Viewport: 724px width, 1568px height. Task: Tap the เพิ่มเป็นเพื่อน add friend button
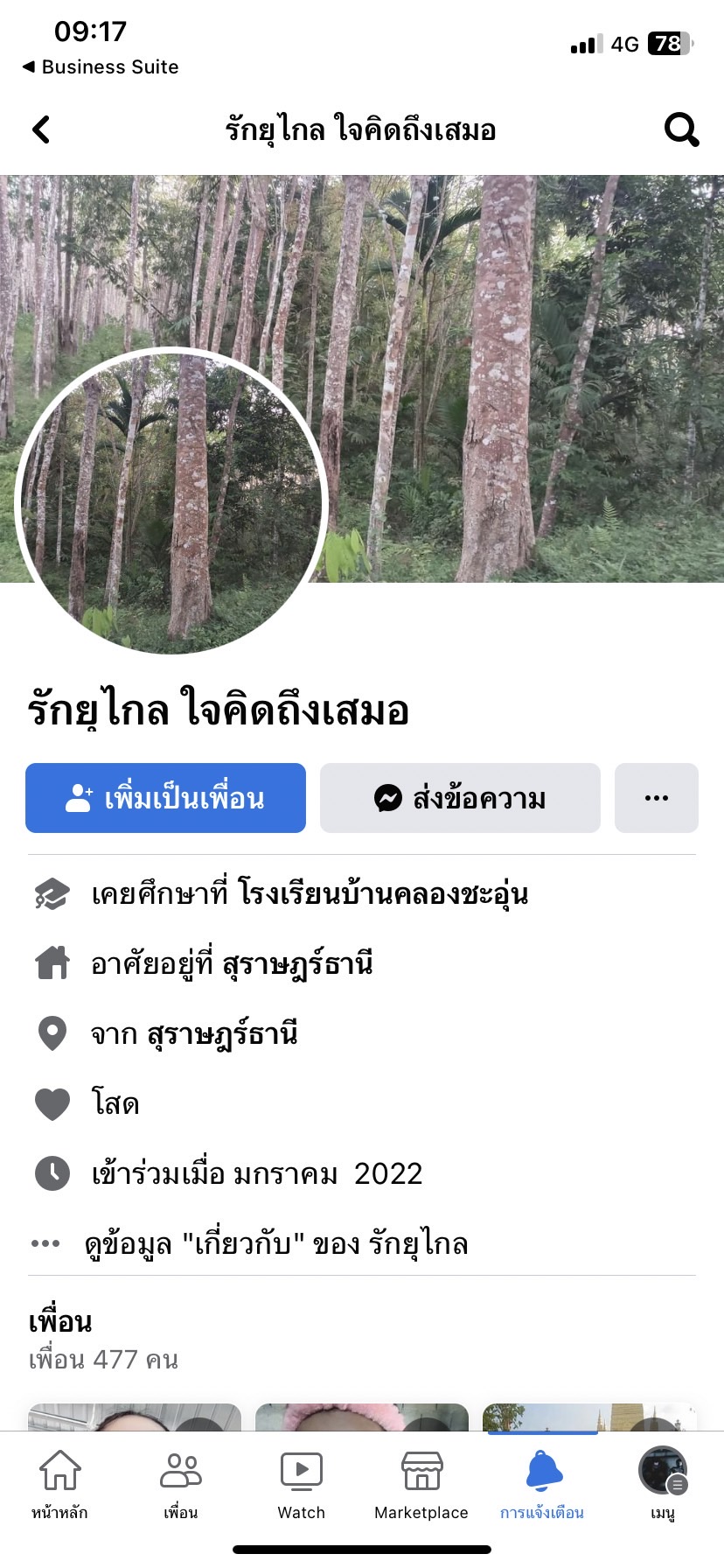165,798
